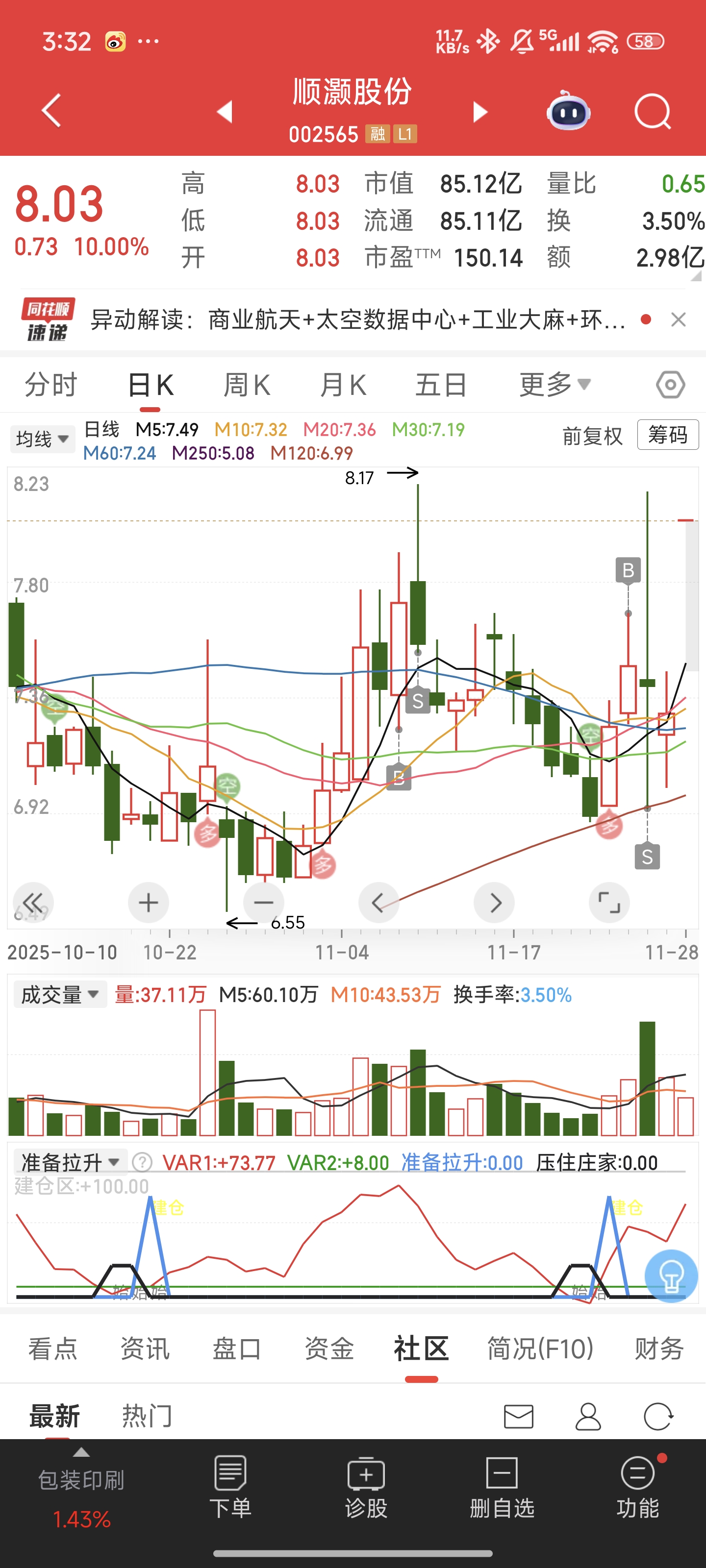Remove stock via 删自选
Viewport: 706px width, 1568px height.
point(502,1487)
